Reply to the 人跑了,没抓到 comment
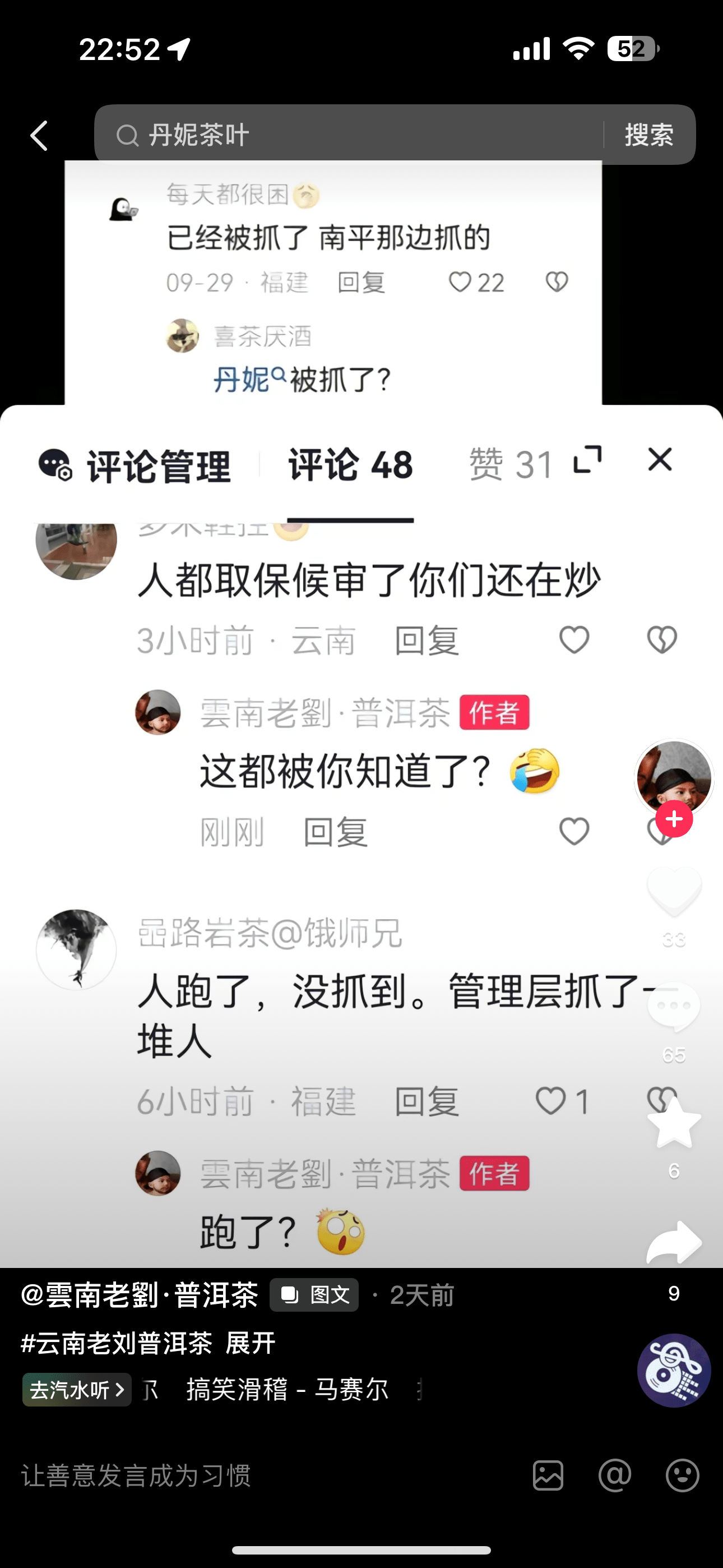Viewport: 723px width, 1568px height. coord(426,1102)
